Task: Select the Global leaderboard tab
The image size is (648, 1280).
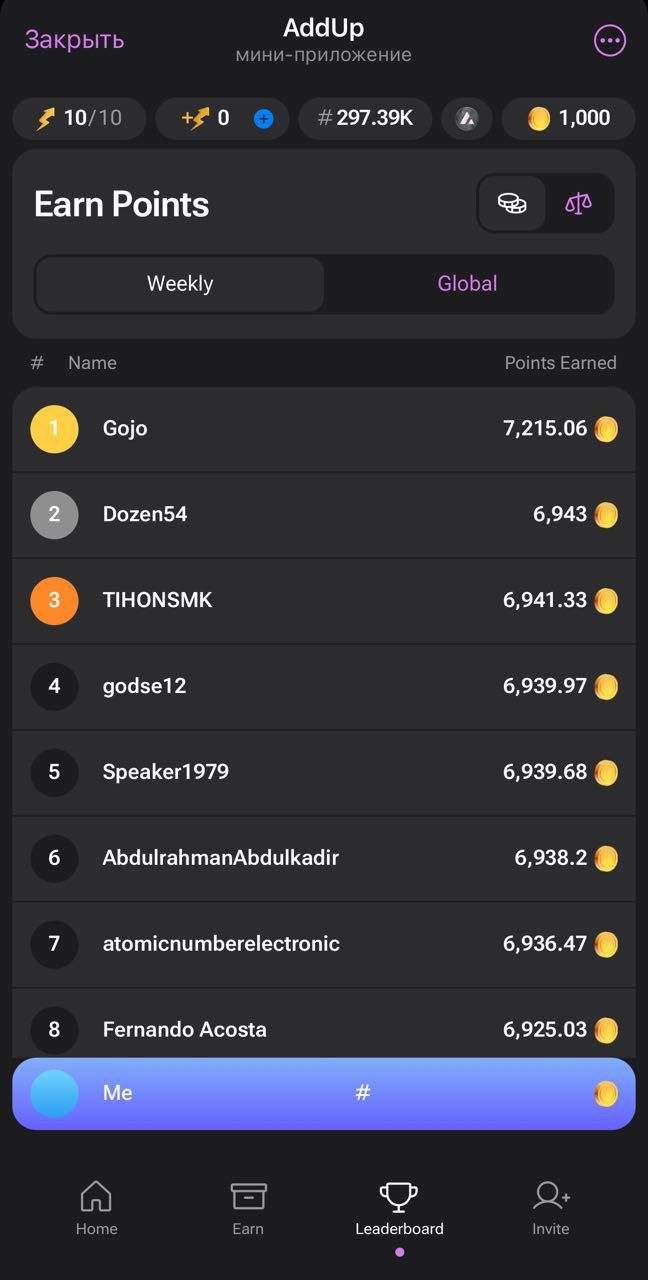Action: coord(467,284)
